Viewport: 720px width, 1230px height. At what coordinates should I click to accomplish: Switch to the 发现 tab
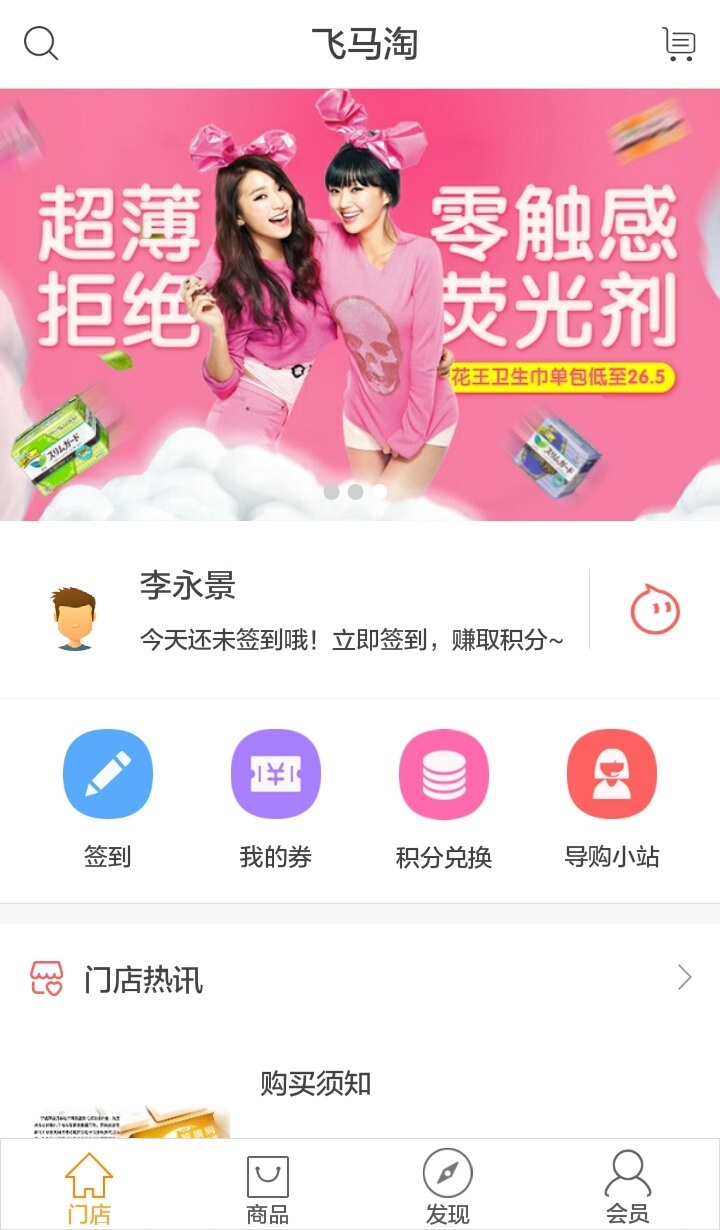tap(447, 1188)
